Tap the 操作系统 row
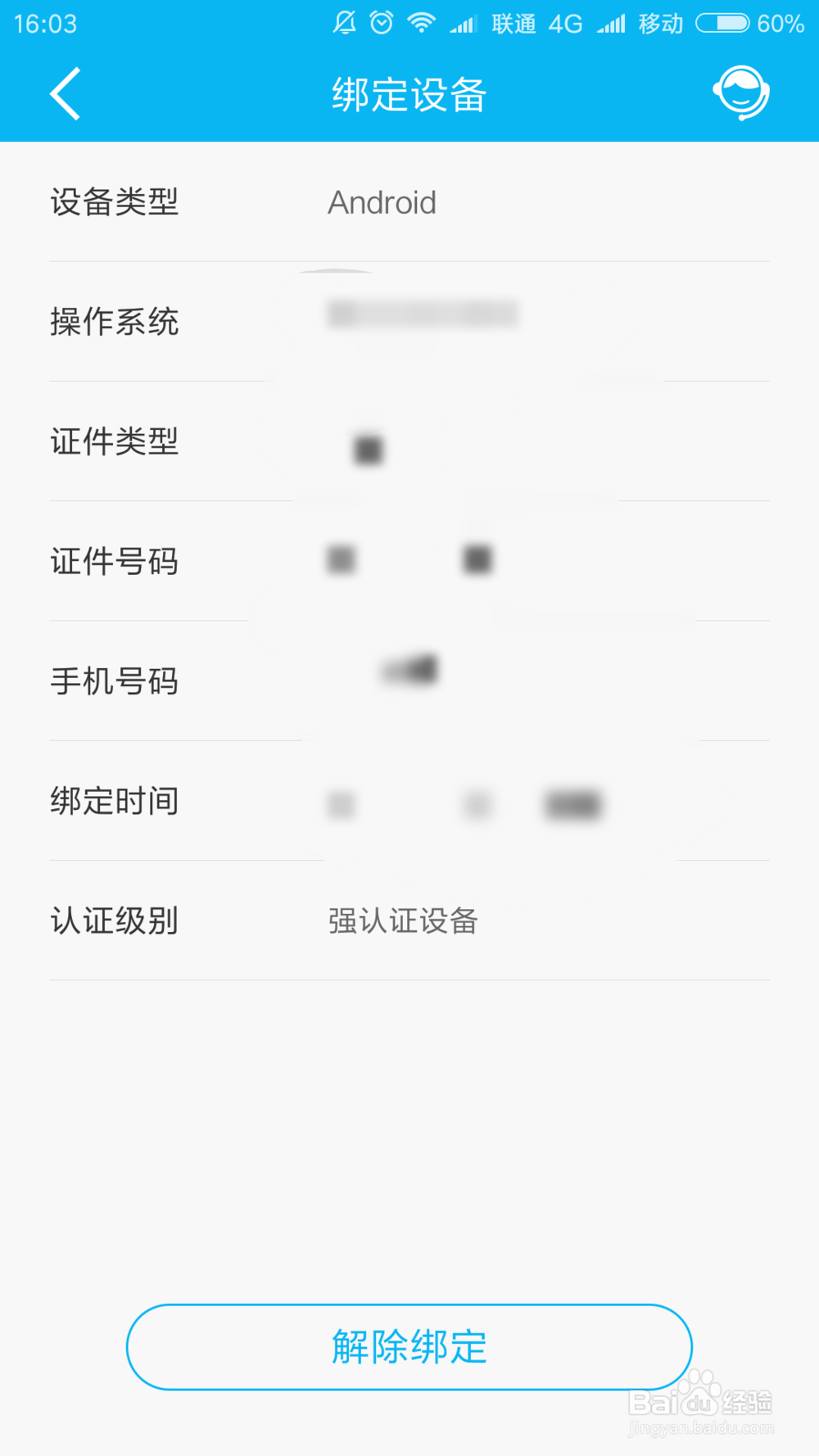819x1456 pixels. (409, 322)
